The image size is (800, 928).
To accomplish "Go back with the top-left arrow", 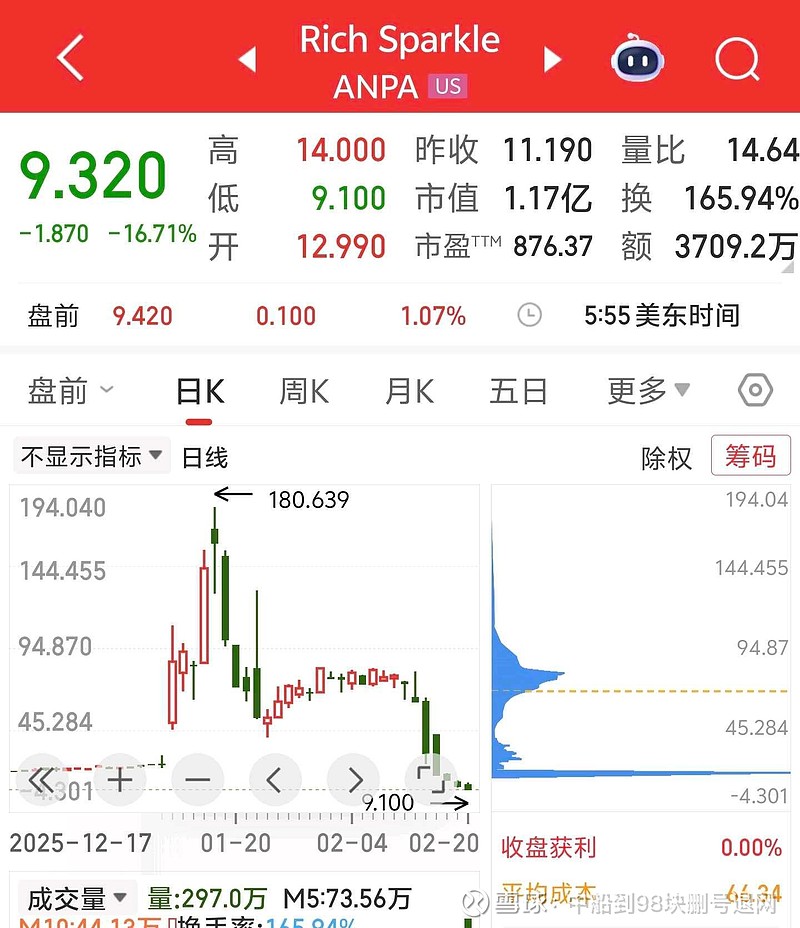I will coord(70,58).
